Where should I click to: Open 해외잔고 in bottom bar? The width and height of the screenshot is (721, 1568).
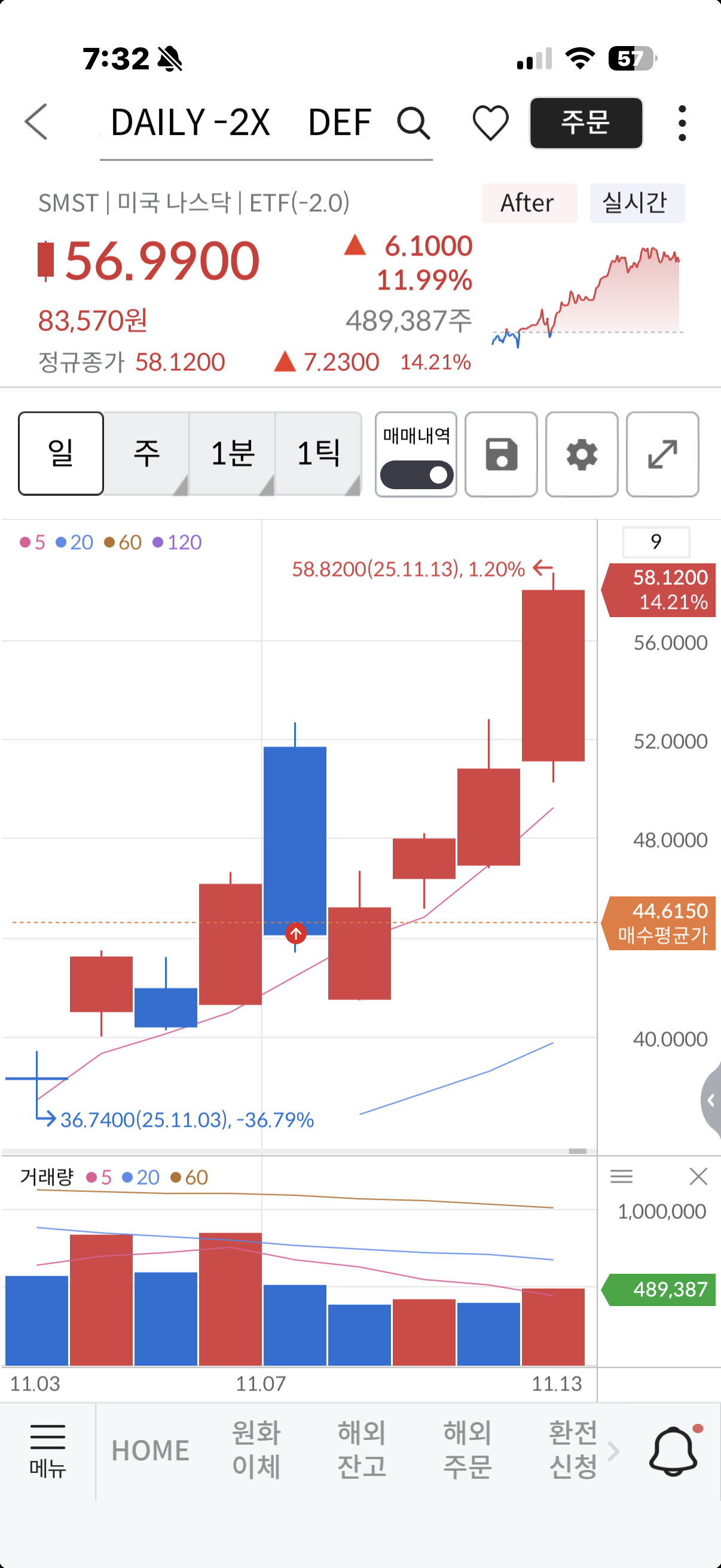[x=362, y=1450]
